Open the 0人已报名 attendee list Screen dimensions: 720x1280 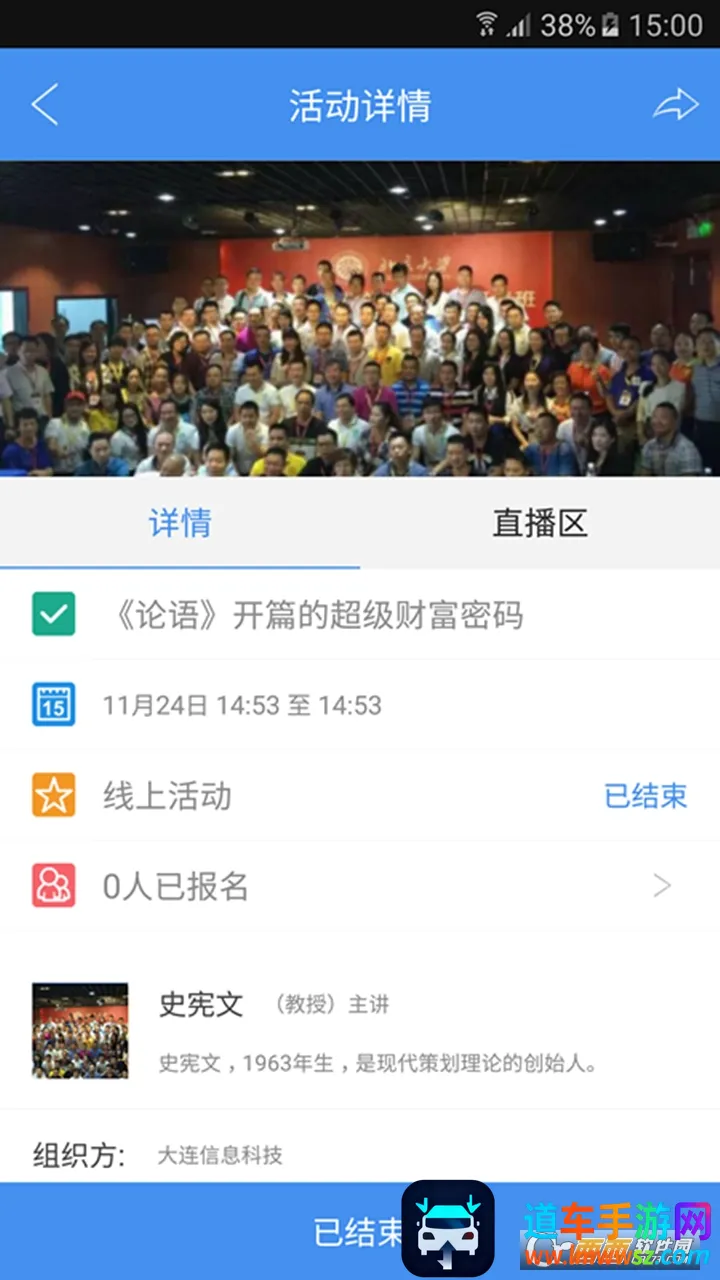tap(360, 886)
